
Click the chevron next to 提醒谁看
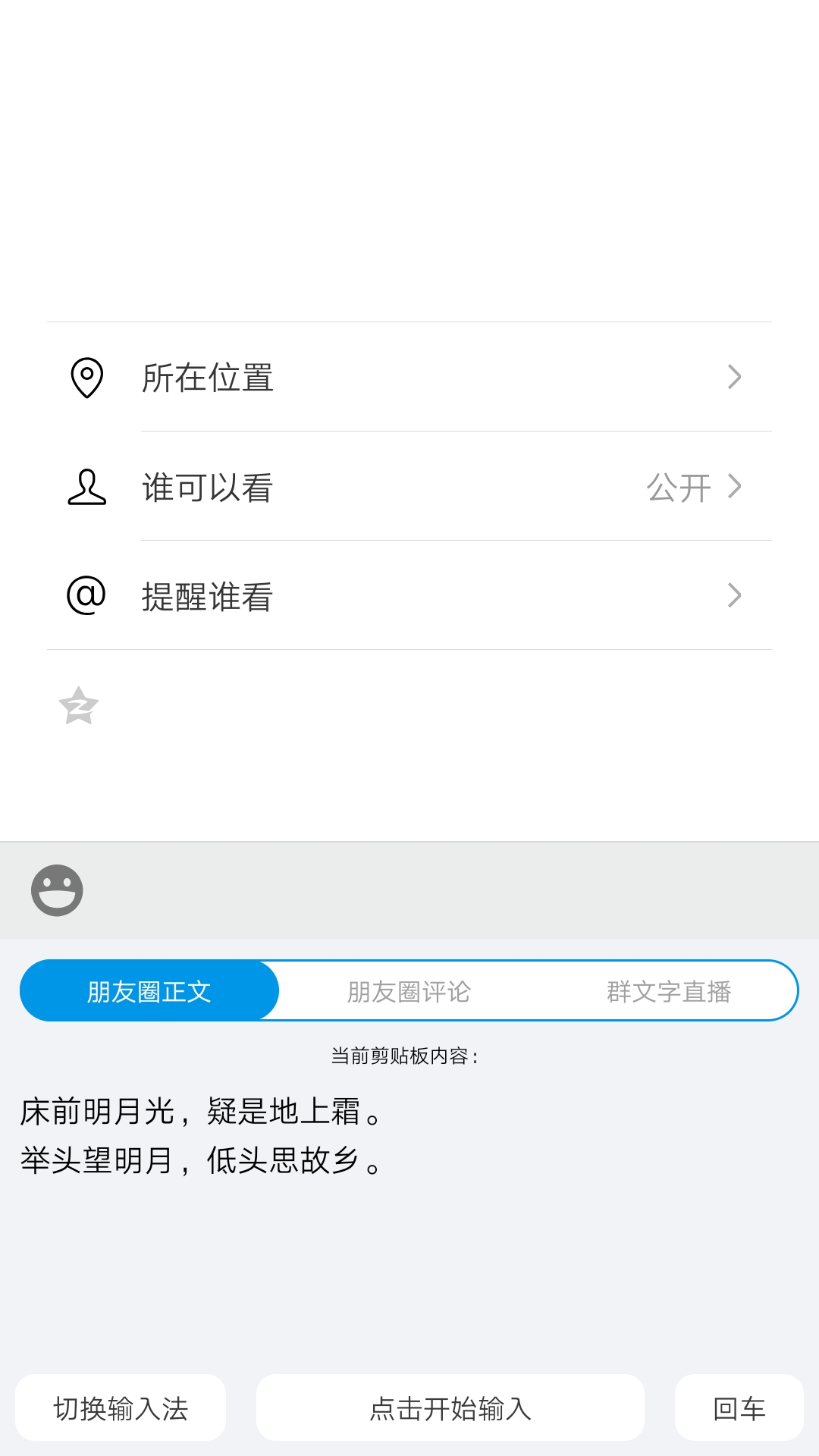coord(733,596)
